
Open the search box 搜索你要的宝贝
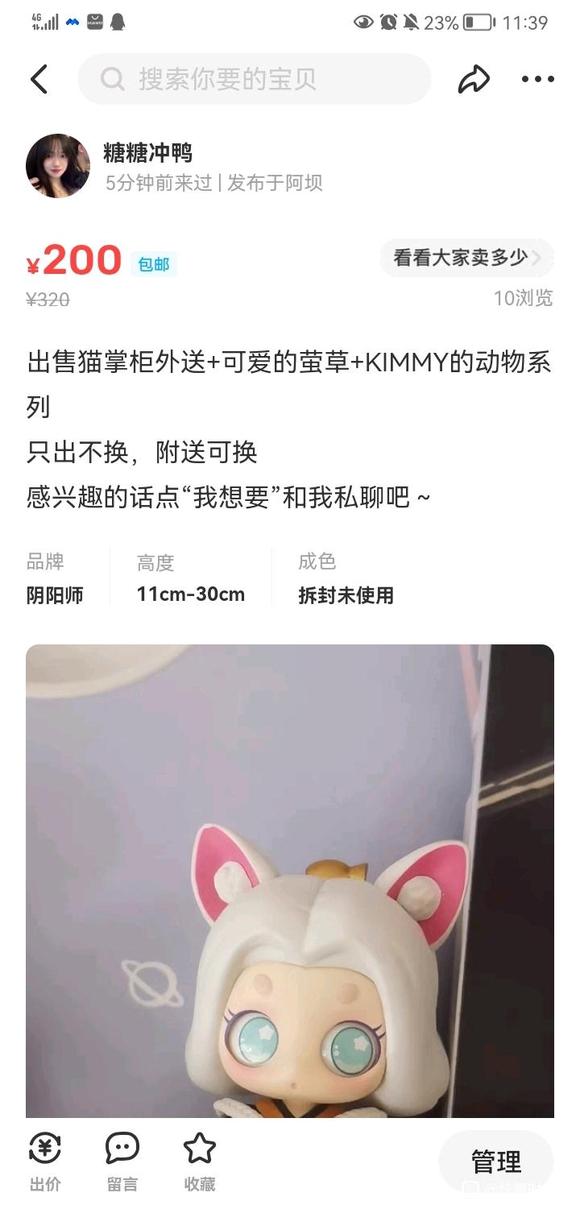[x=254, y=79]
